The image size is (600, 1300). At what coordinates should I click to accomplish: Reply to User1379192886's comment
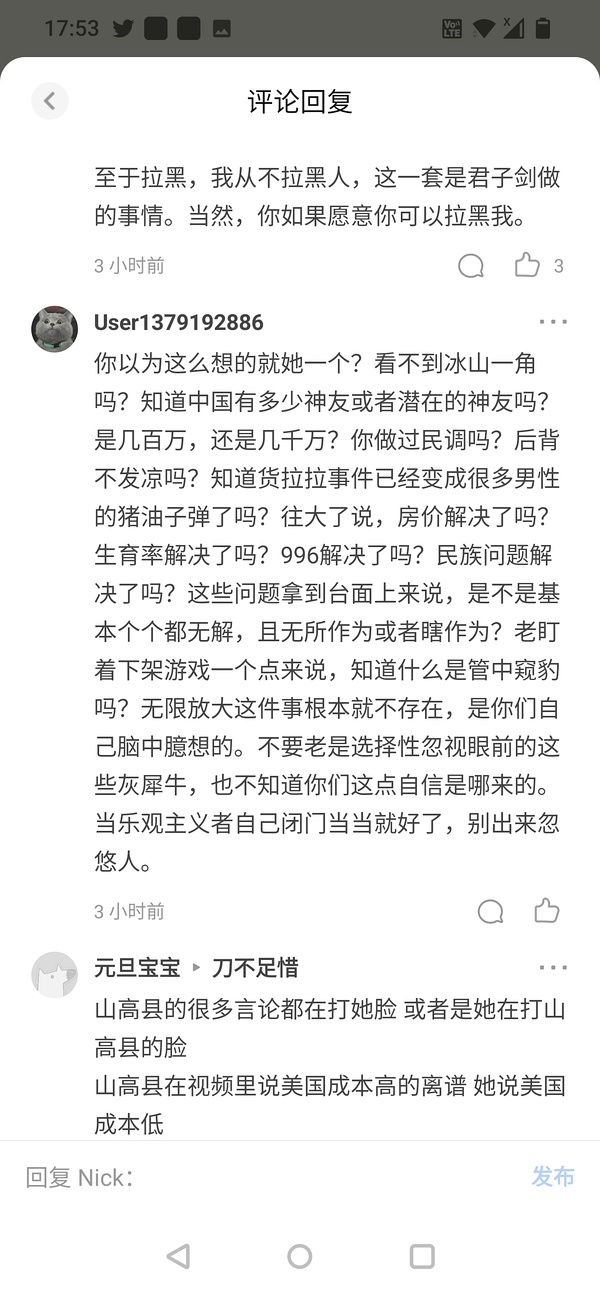coord(491,911)
